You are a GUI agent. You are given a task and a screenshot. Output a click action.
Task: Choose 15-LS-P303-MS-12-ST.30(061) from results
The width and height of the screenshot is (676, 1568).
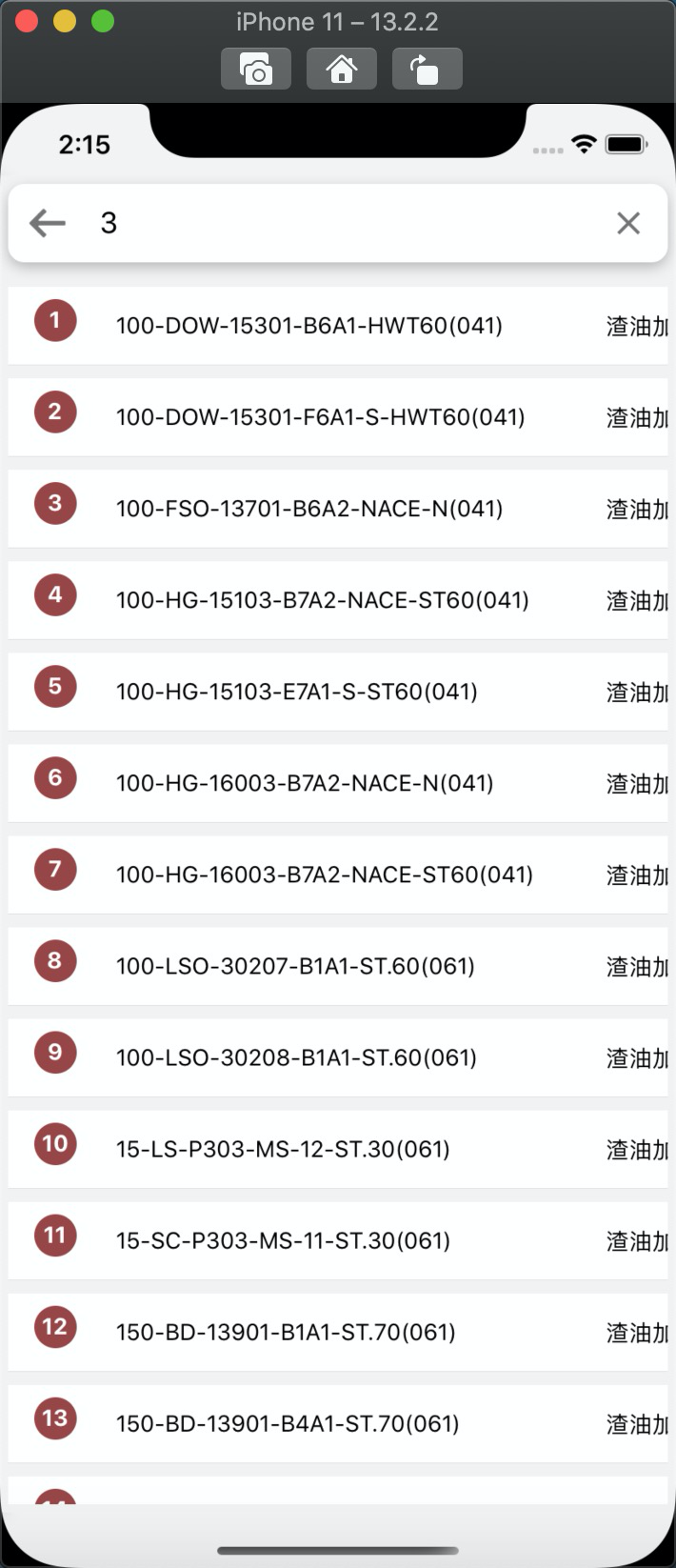click(283, 1149)
